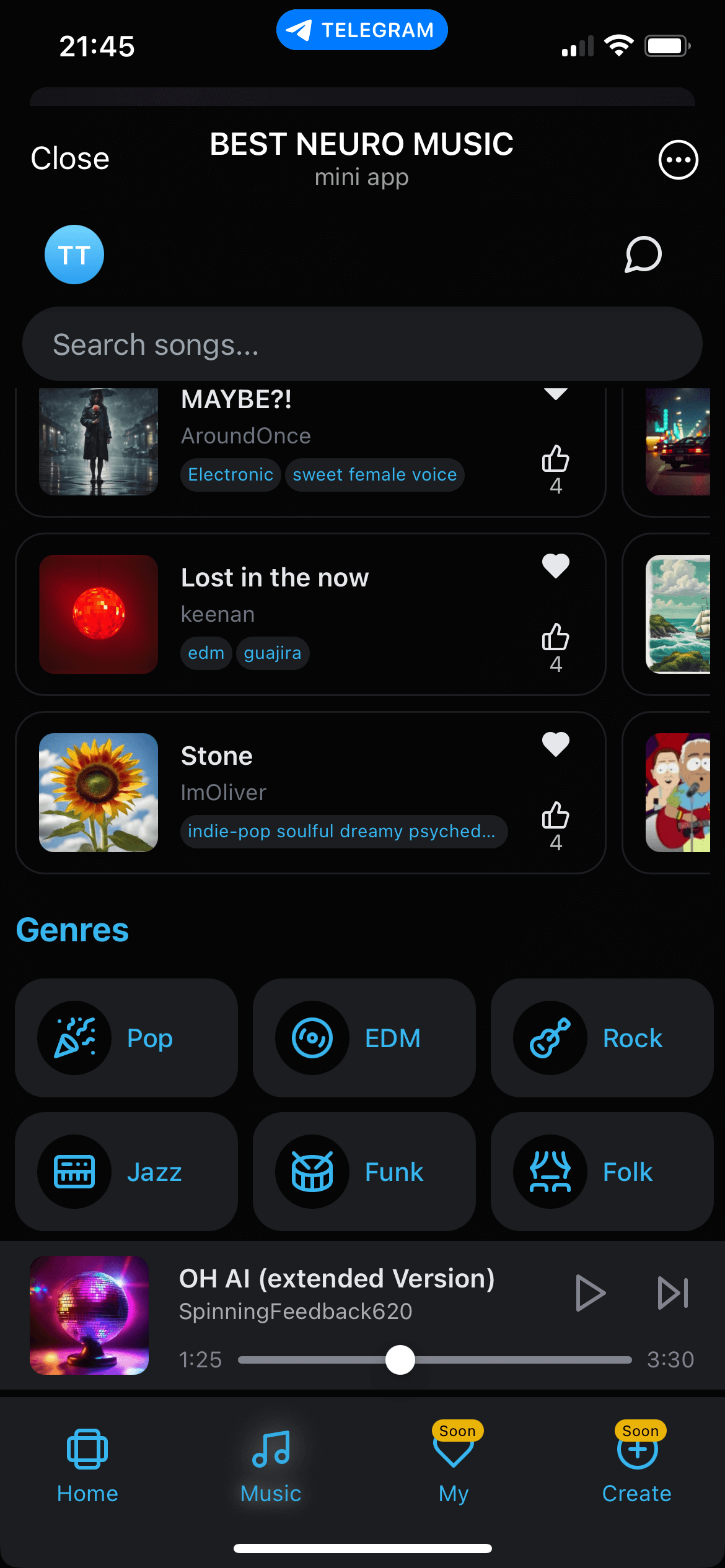
Task: Unfavorite the song Stone
Action: click(555, 745)
